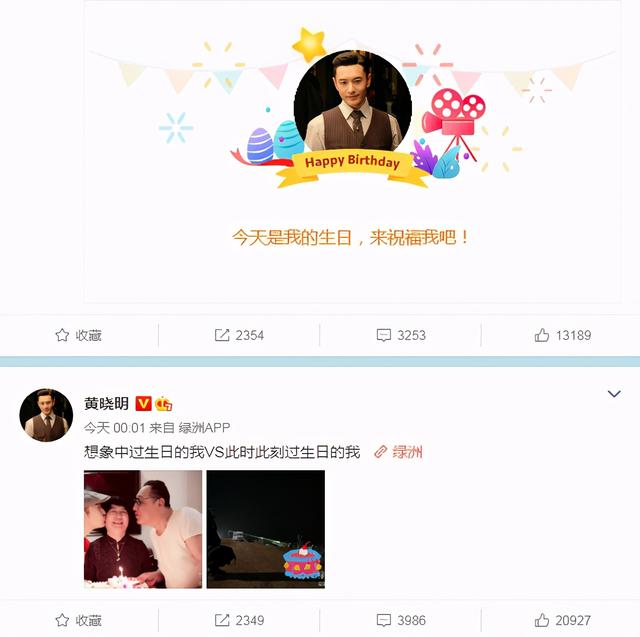Like the photo post with 20927 likes
Image resolution: width=640 pixels, height=637 pixels.
pyautogui.click(x=563, y=620)
